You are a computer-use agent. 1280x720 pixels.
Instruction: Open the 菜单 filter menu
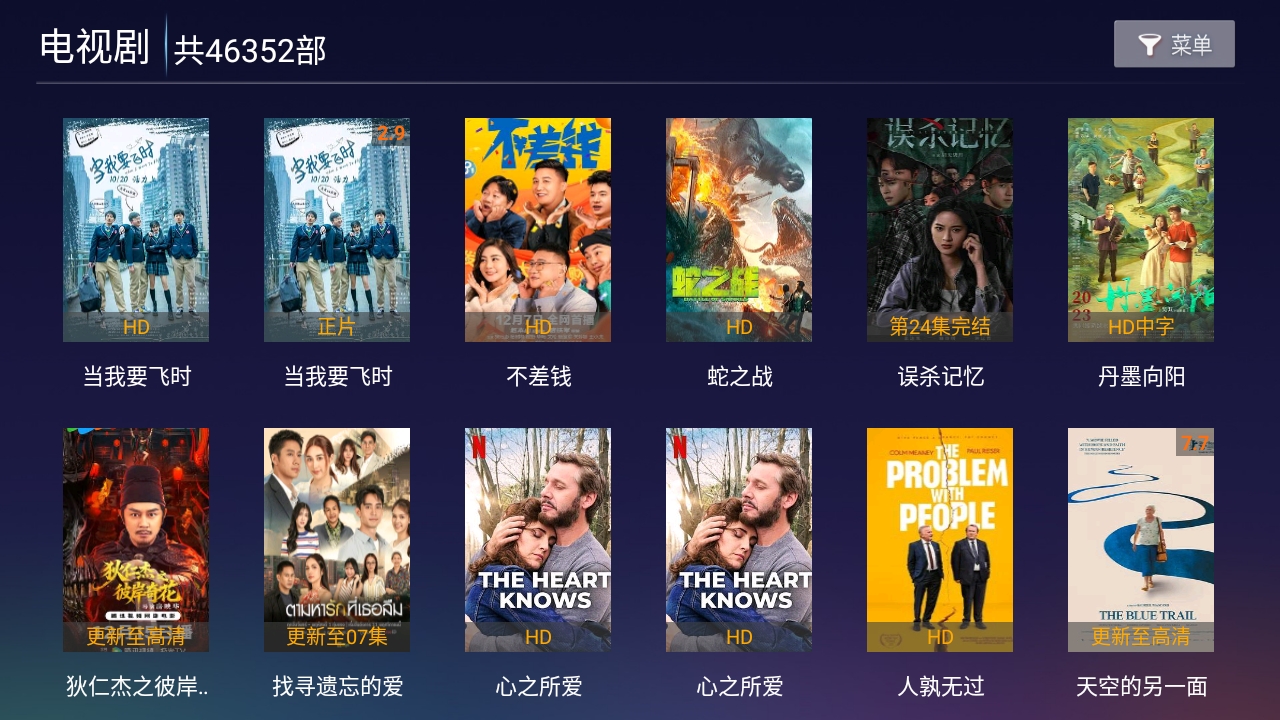tap(1174, 44)
